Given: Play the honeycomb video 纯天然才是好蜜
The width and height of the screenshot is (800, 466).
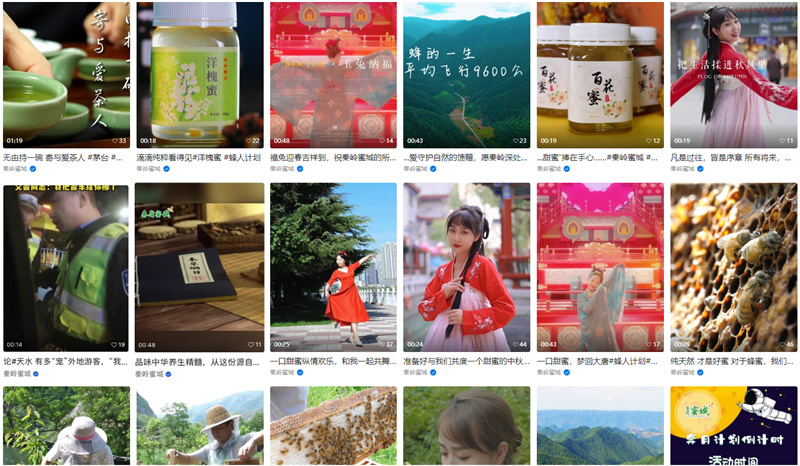Looking at the screenshot, I should coord(733,266).
